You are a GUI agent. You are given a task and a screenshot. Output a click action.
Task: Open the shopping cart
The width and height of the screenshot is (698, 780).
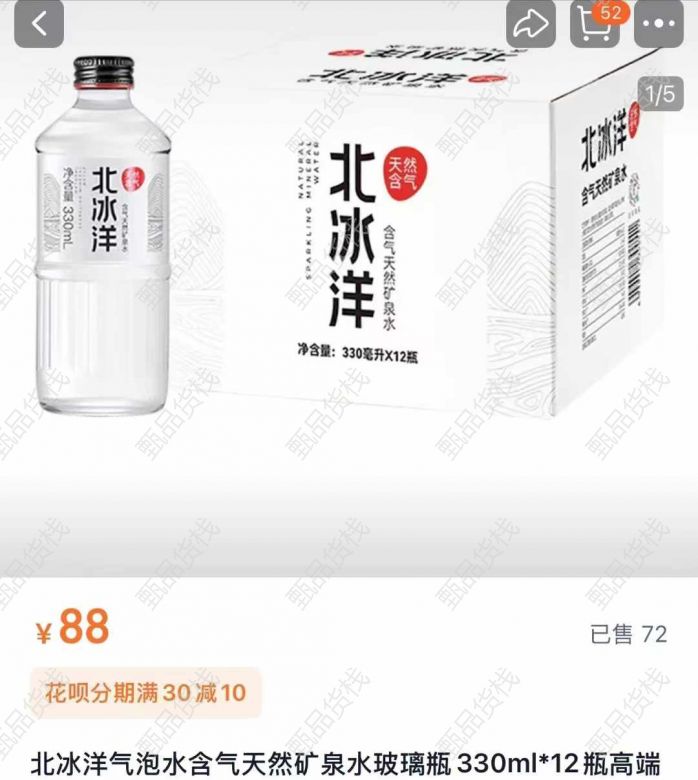pos(594,24)
